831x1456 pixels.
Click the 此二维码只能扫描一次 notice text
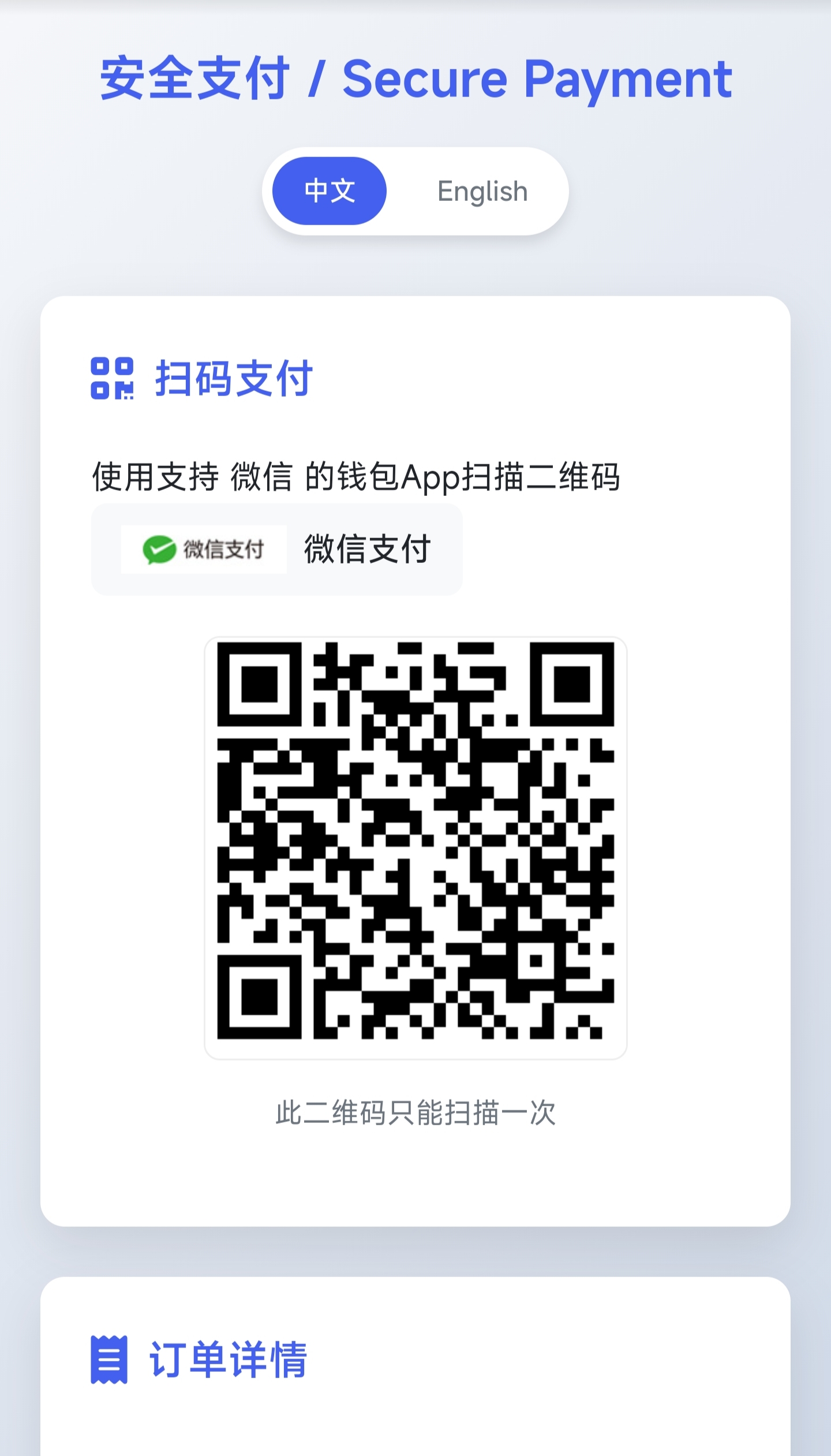414,1111
